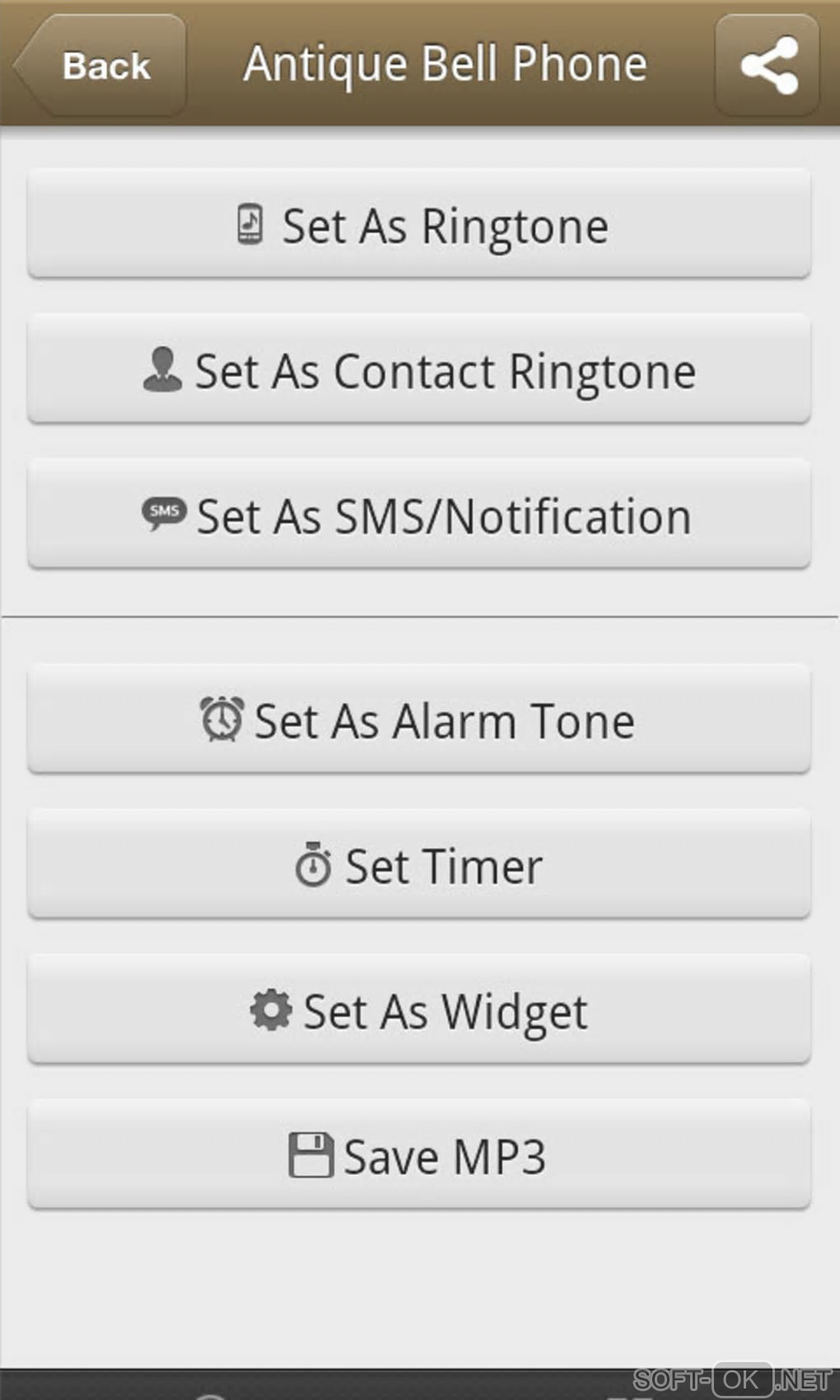
Task: Use this sound as alarm tone
Action: pos(419,719)
